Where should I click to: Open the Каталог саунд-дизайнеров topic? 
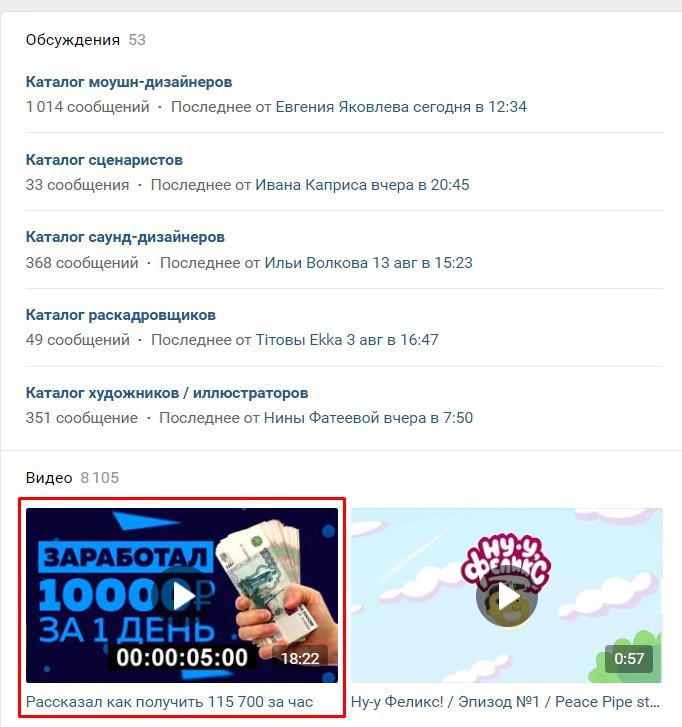point(125,237)
